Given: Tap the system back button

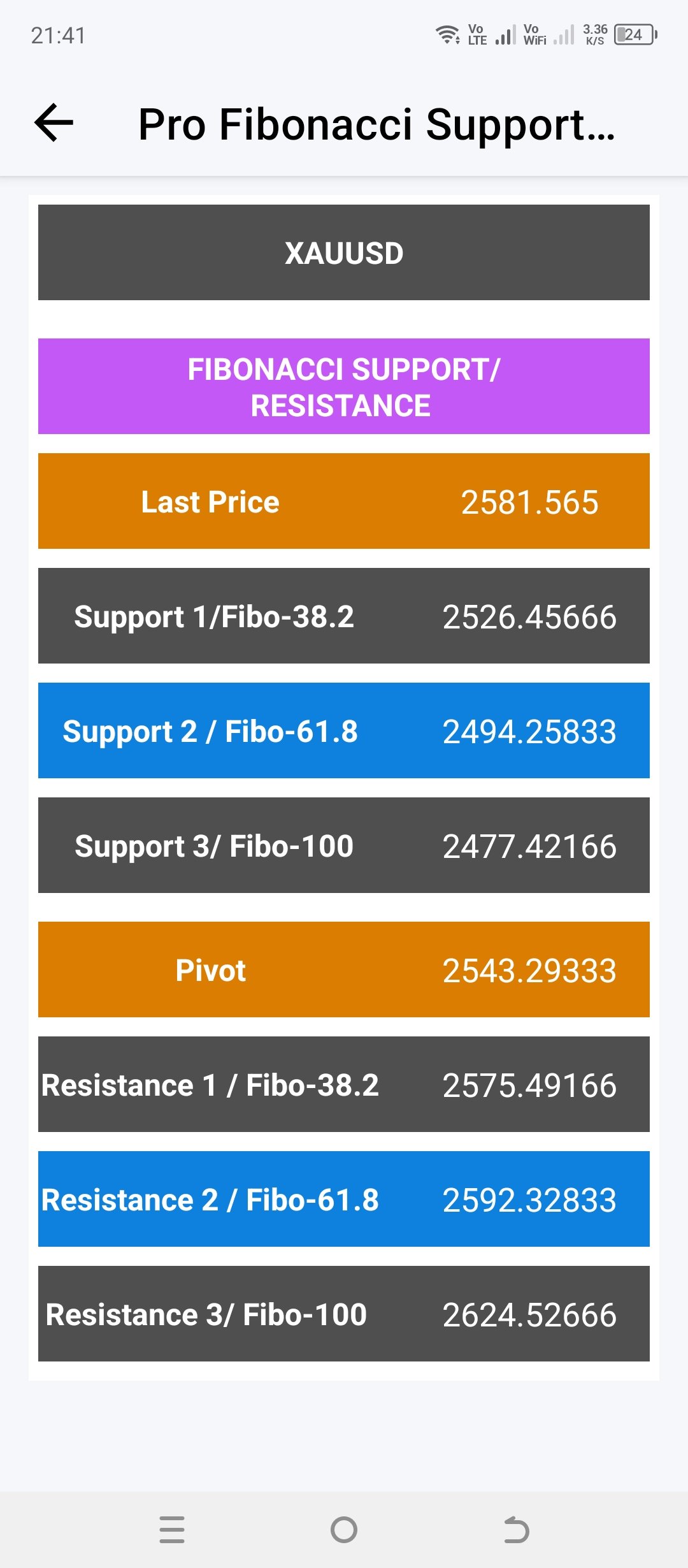Looking at the screenshot, I should pos(516,1529).
